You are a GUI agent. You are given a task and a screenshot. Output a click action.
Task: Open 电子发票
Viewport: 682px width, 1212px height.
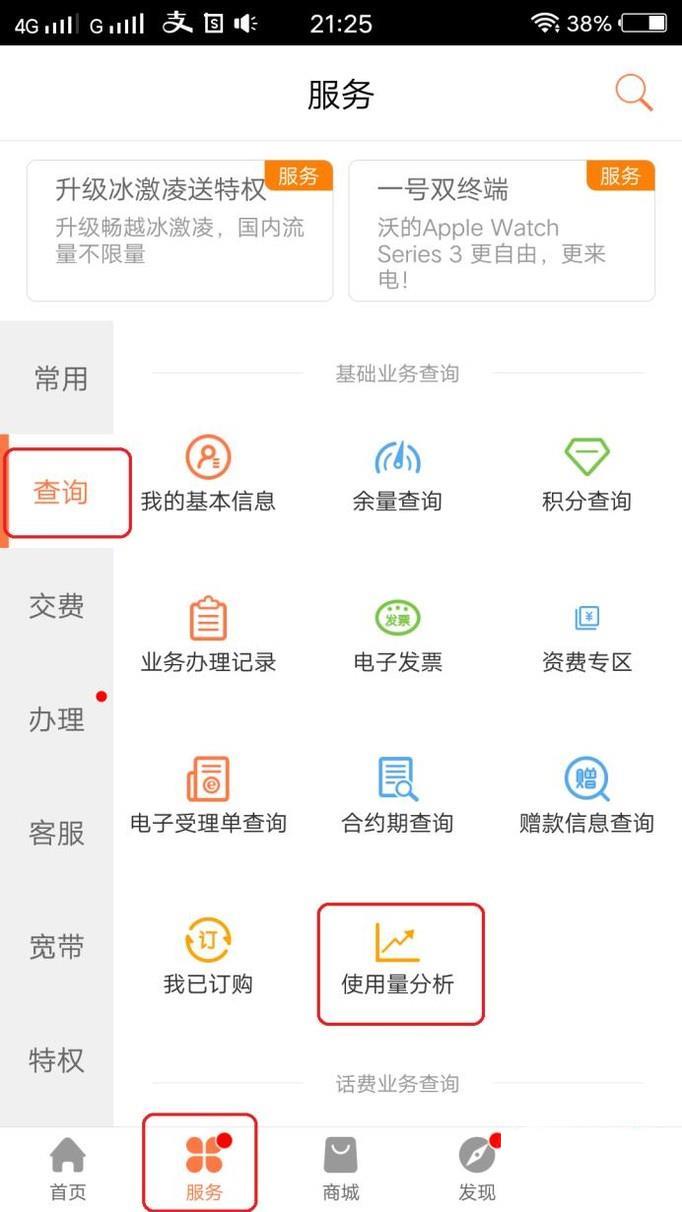point(397,636)
